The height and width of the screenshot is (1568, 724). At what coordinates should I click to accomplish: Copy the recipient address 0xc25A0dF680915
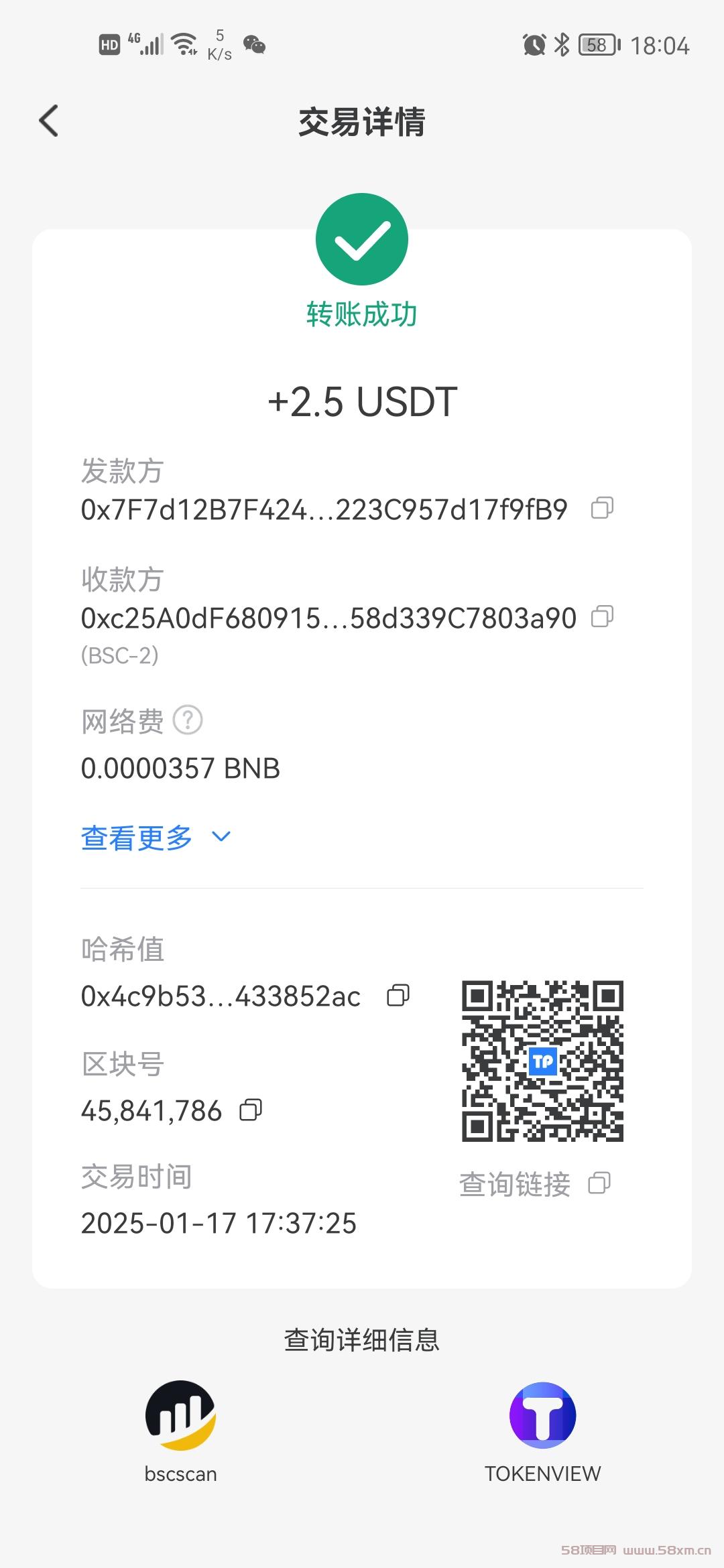(602, 616)
